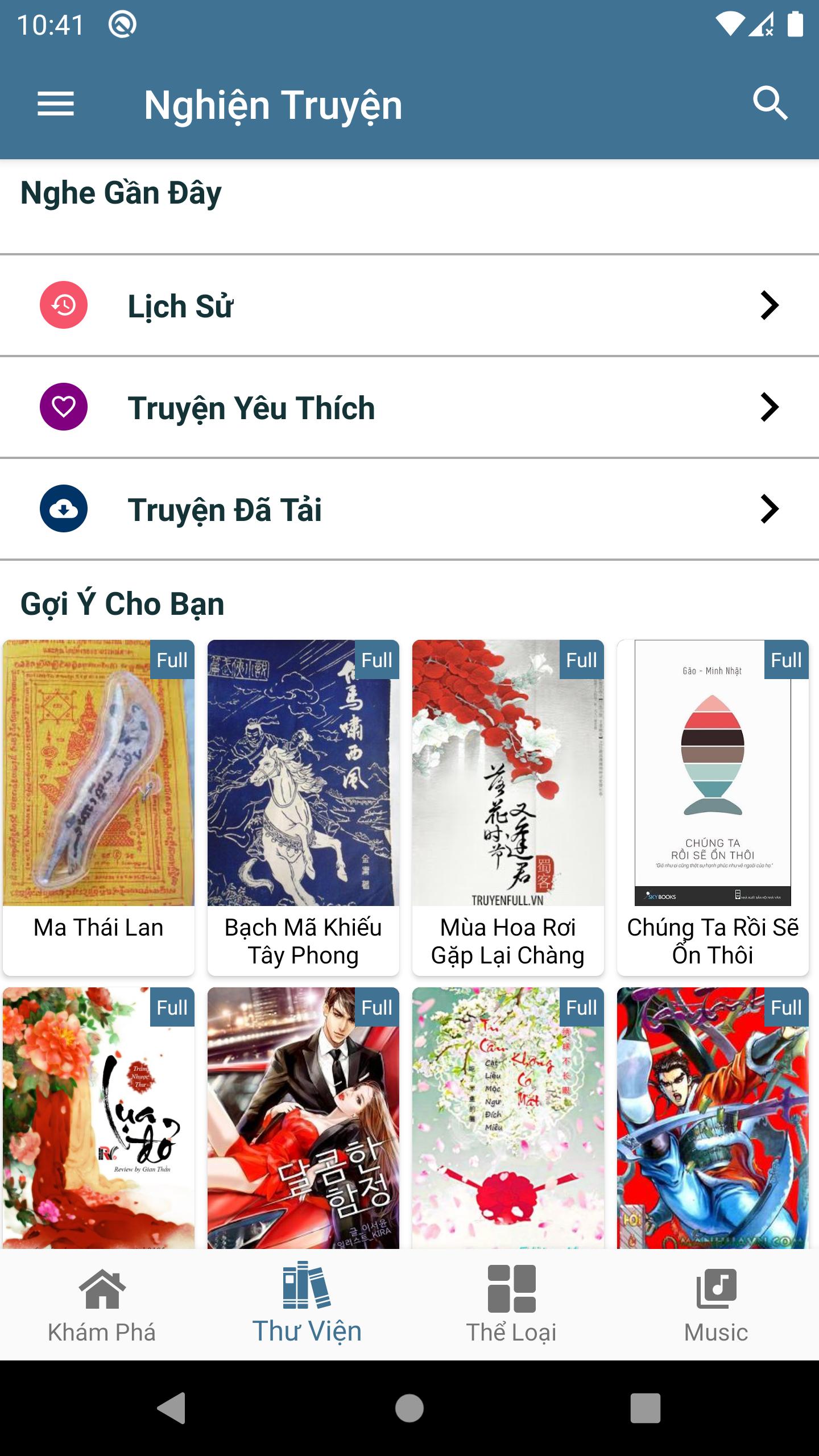The image size is (819, 1456).
Task: Select Mùa Hoa Rơi Gặp Lại Chàng
Action: (x=508, y=806)
